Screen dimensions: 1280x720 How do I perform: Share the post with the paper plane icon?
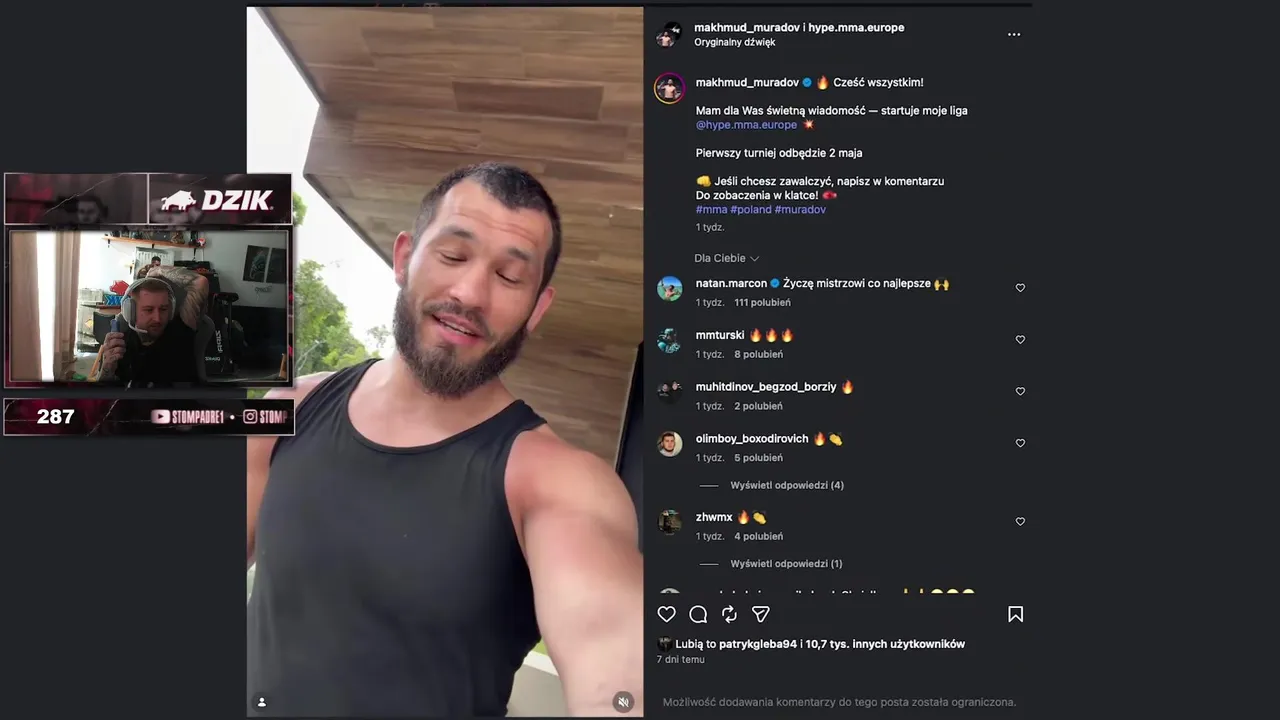coord(760,614)
